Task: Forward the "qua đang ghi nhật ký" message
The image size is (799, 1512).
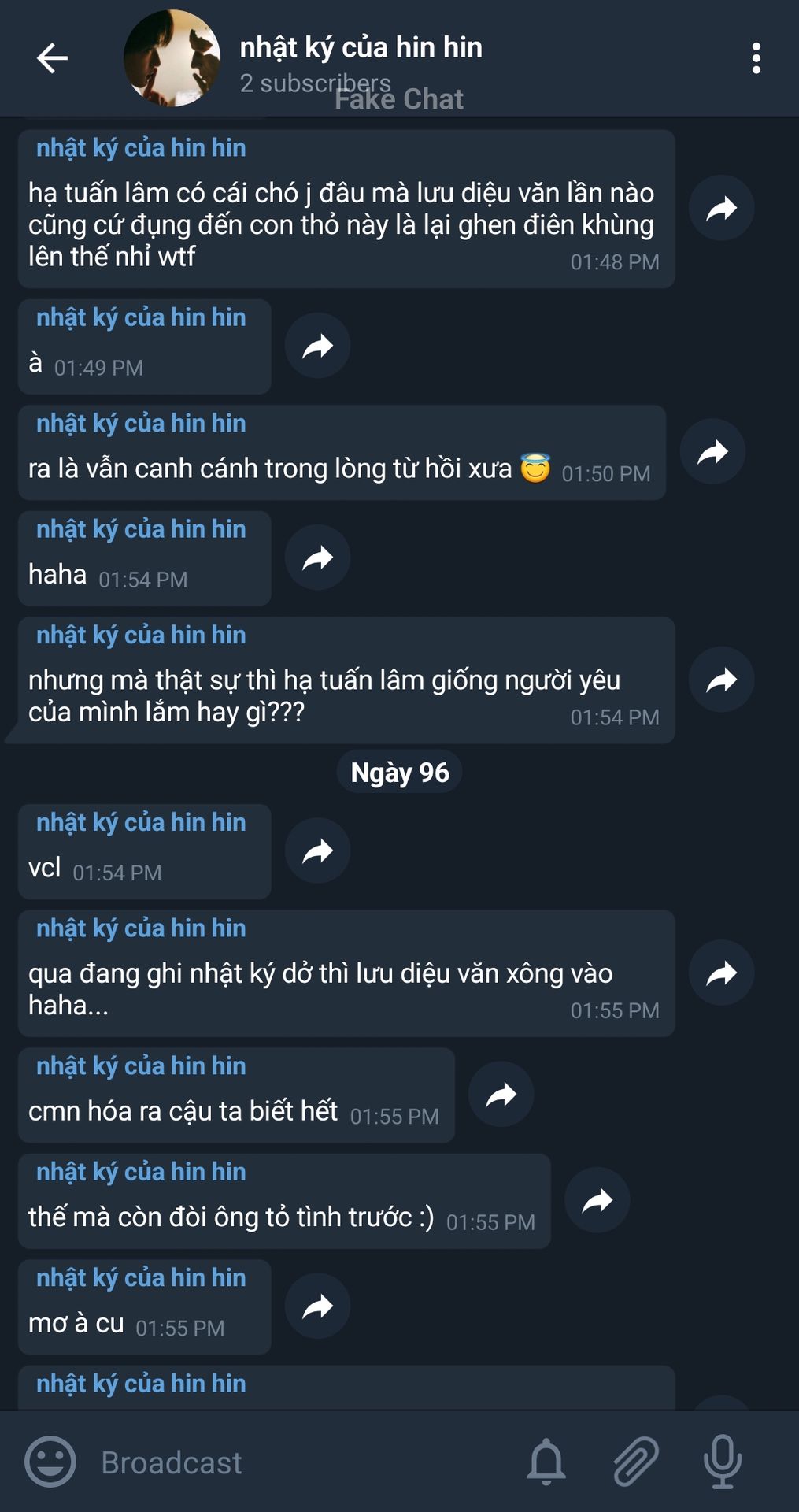Action: click(721, 973)
